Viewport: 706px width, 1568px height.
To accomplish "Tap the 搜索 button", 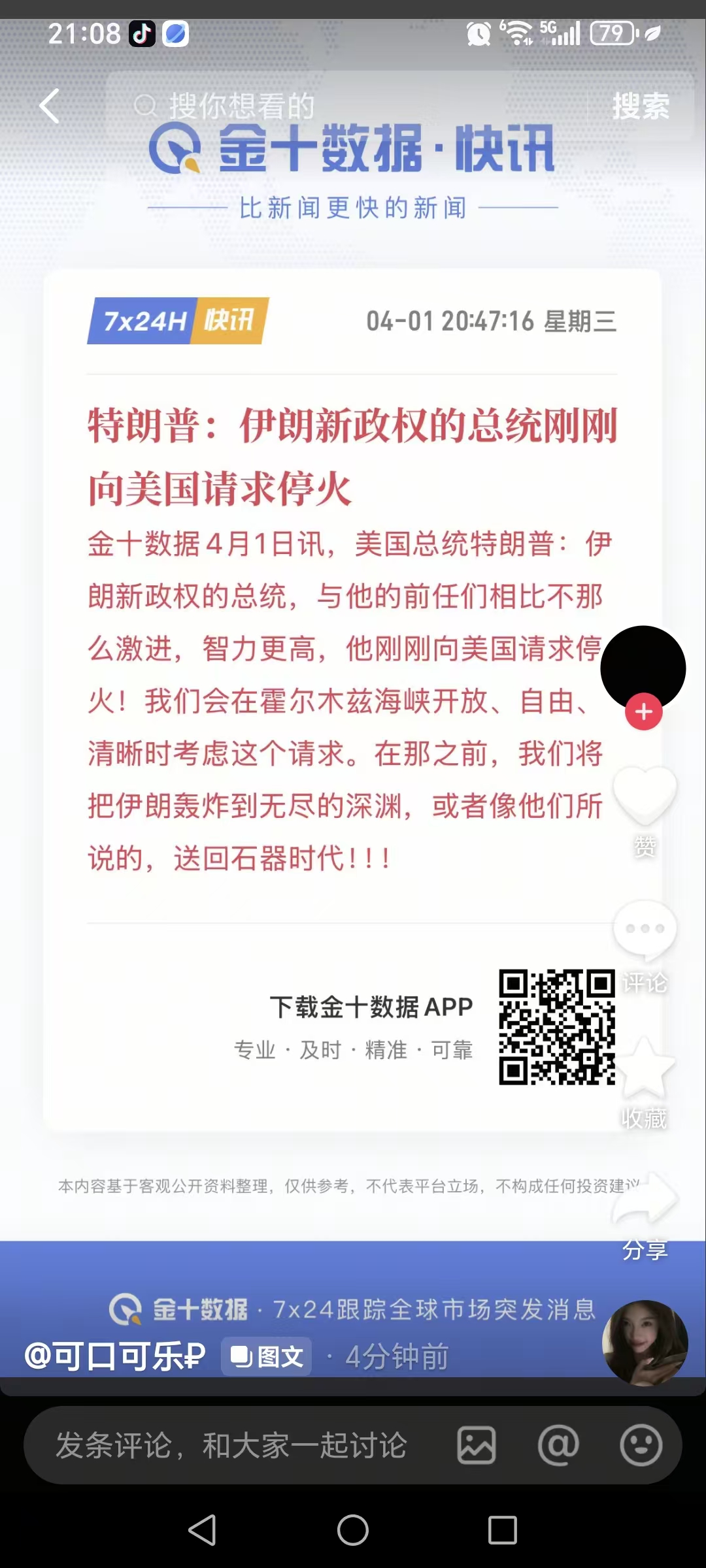I will [x=641, y=106].
